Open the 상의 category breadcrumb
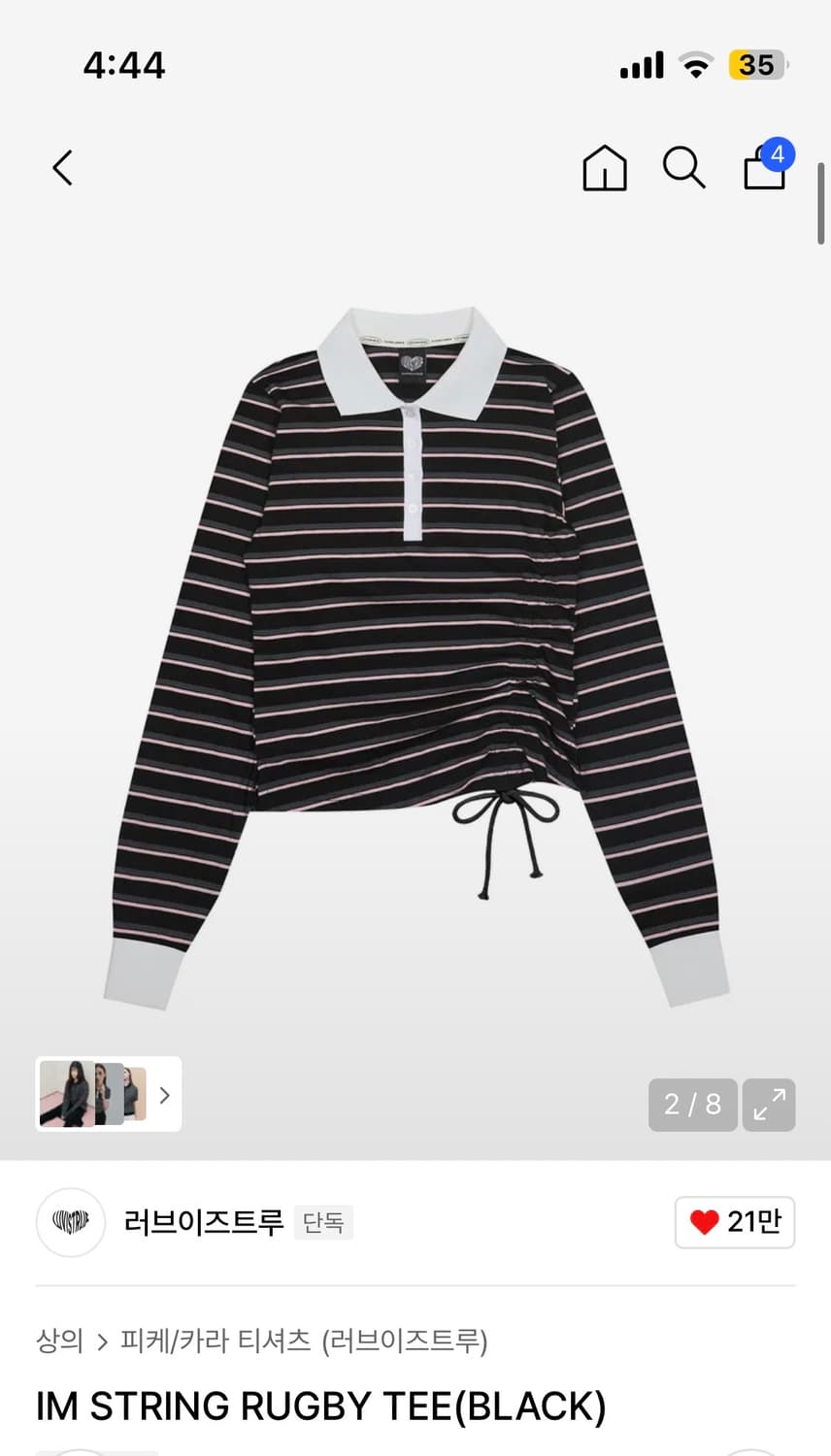The image size is (831, 1456). pyautogui.click(x=59, y=1340)
